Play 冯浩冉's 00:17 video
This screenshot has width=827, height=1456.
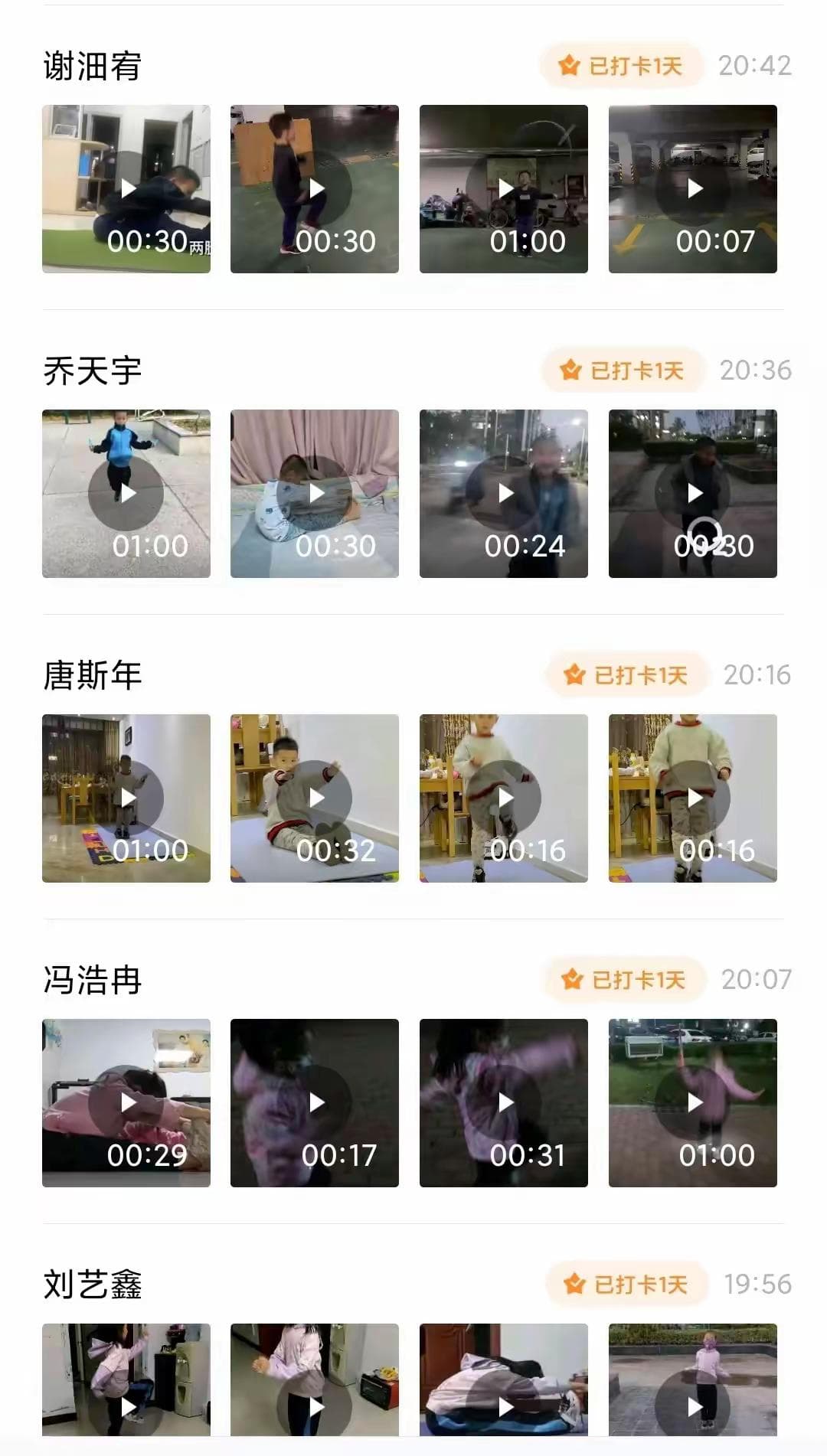pos(315,1103)
